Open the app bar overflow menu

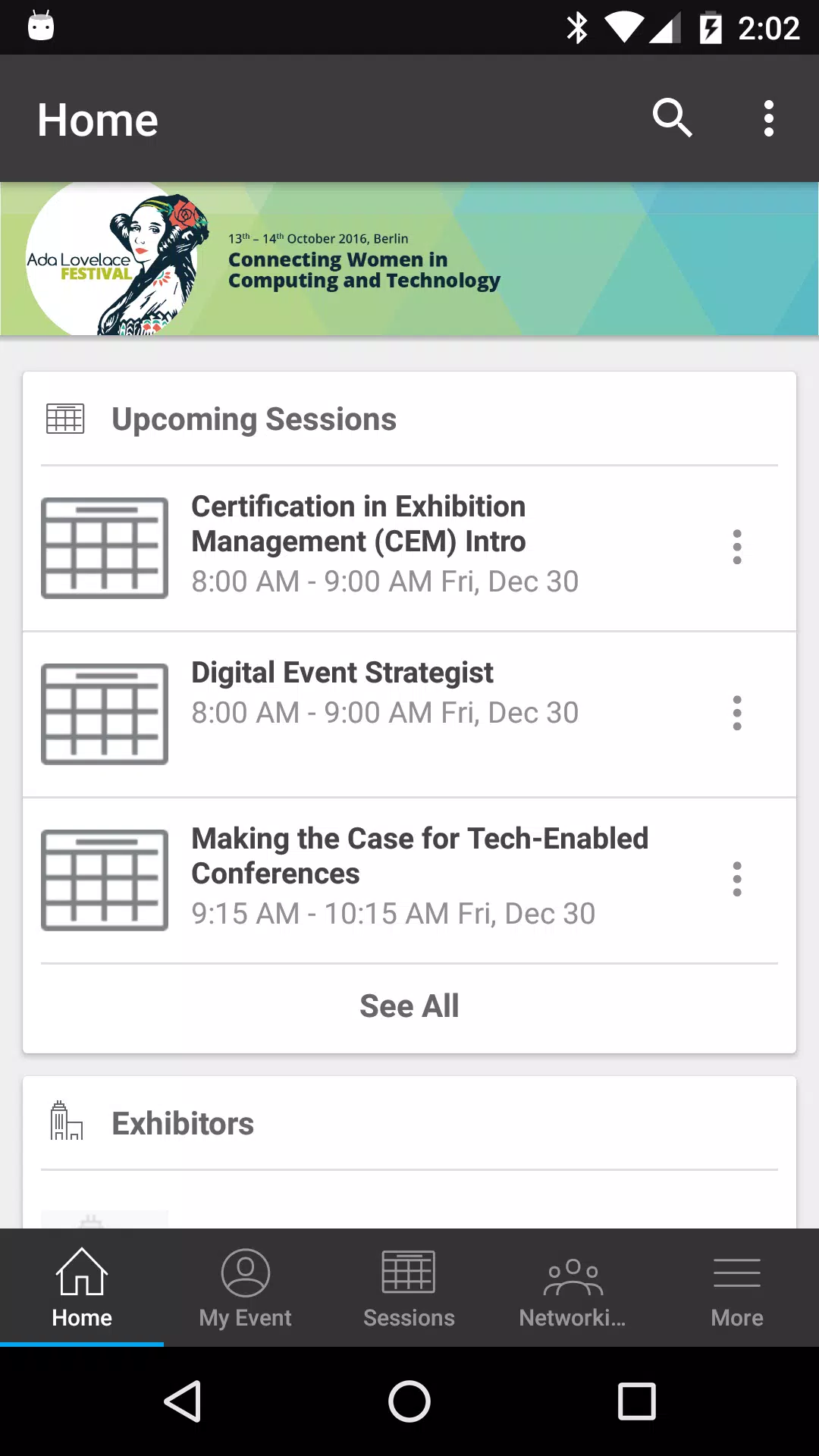tap(768, 118)
